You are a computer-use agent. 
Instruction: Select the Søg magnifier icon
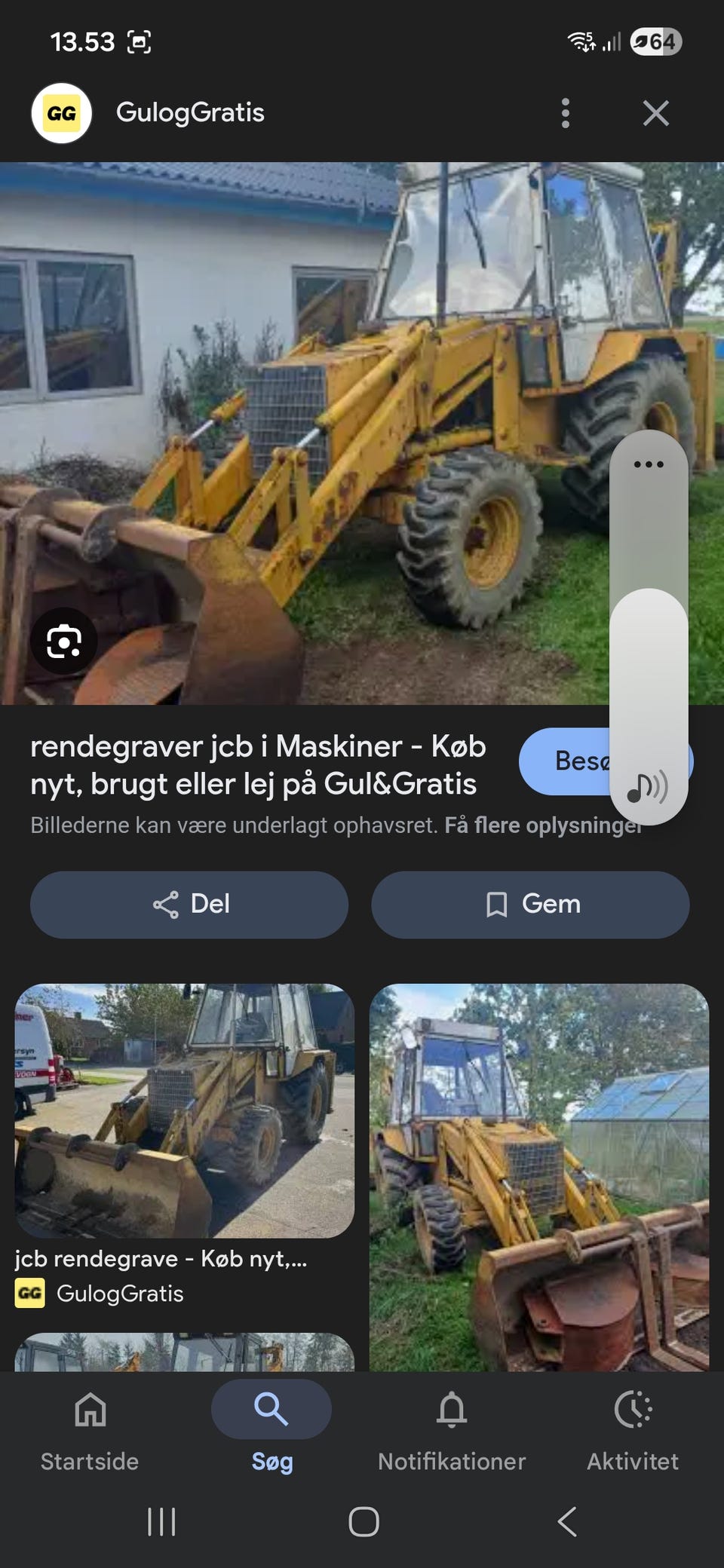[271, 1408]
